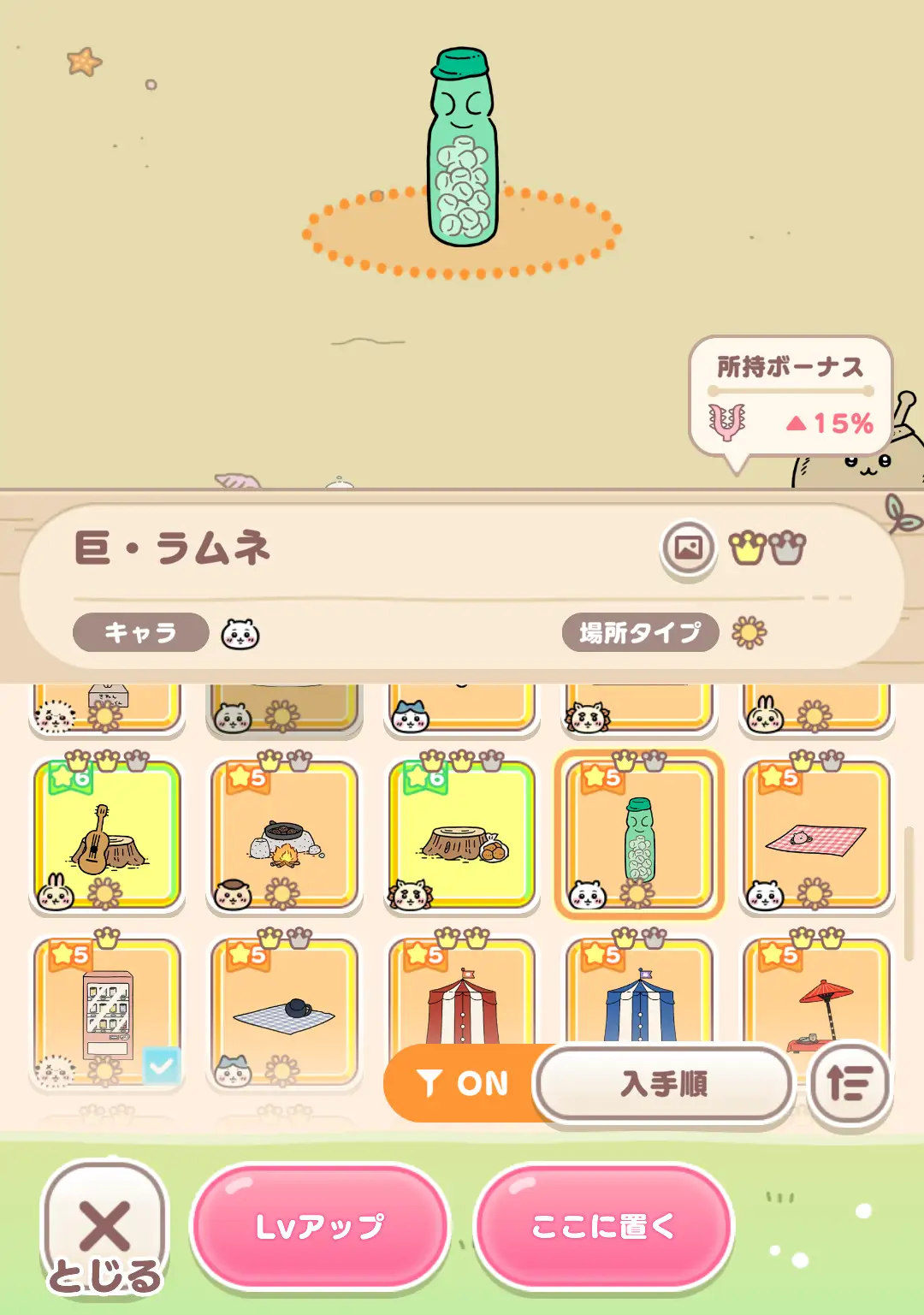Turn off the ON filter toggle
Viewport: 924px width, 1315px height.
(463, 1084)
